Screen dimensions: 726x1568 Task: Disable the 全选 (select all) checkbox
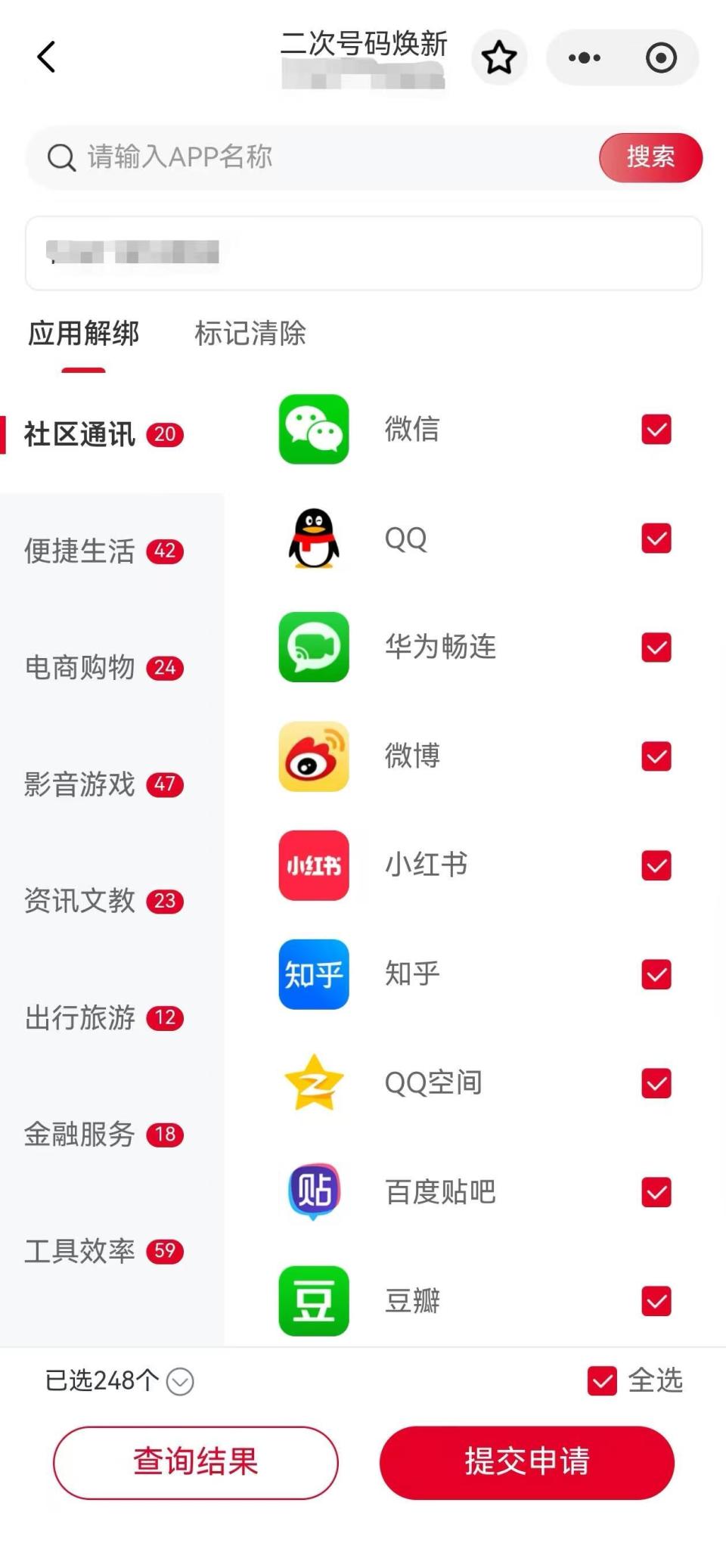(x=602, y=1381)
